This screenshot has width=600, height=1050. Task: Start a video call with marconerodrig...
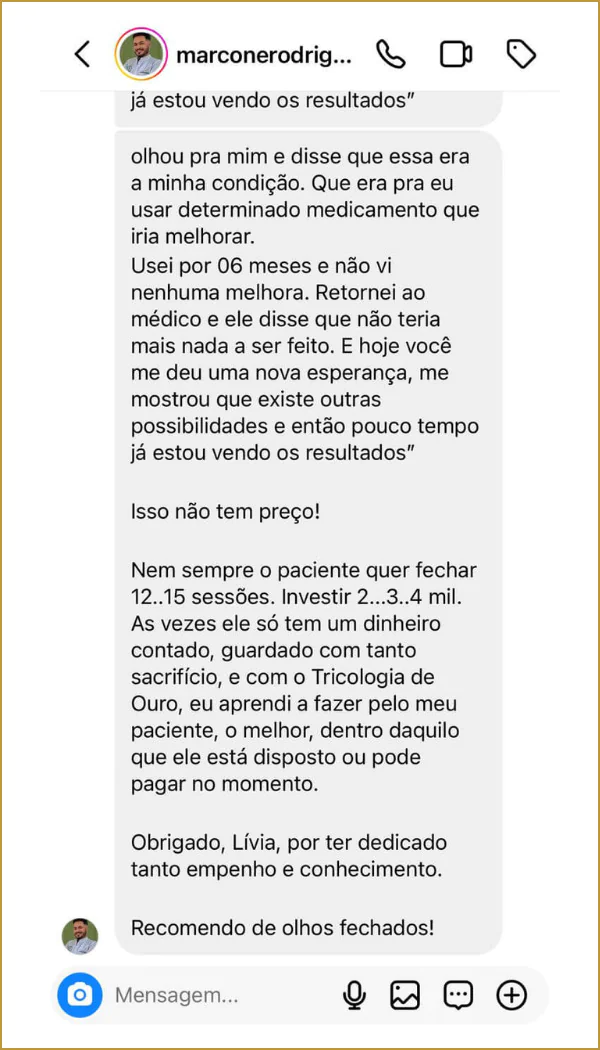[456, 55]
